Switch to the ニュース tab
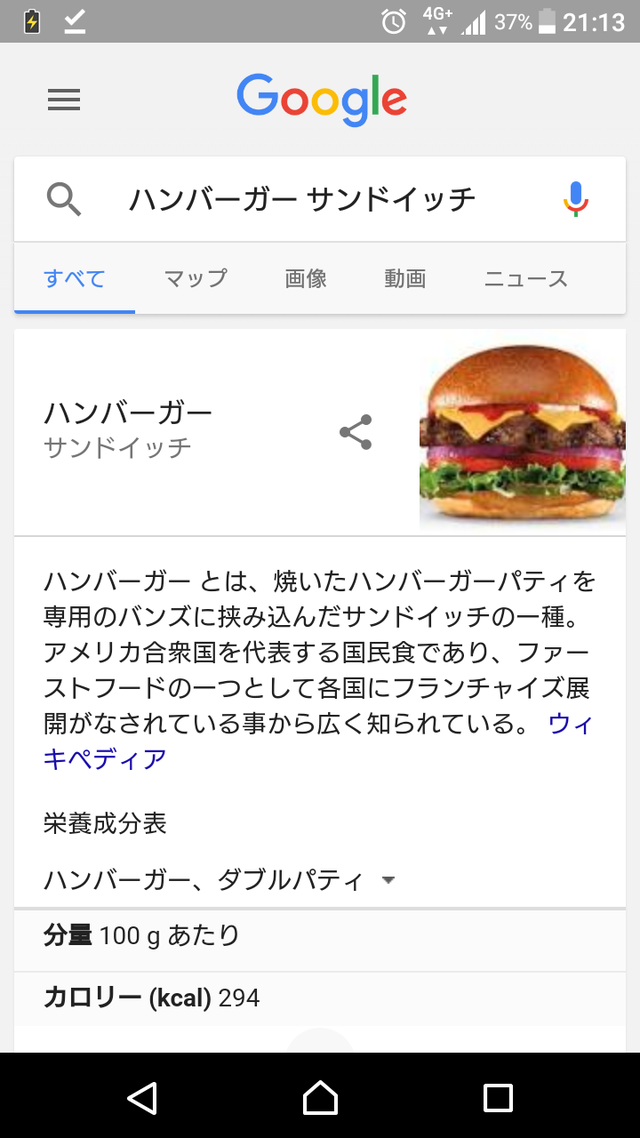The image size is (640, 1138). click(526, 279)
